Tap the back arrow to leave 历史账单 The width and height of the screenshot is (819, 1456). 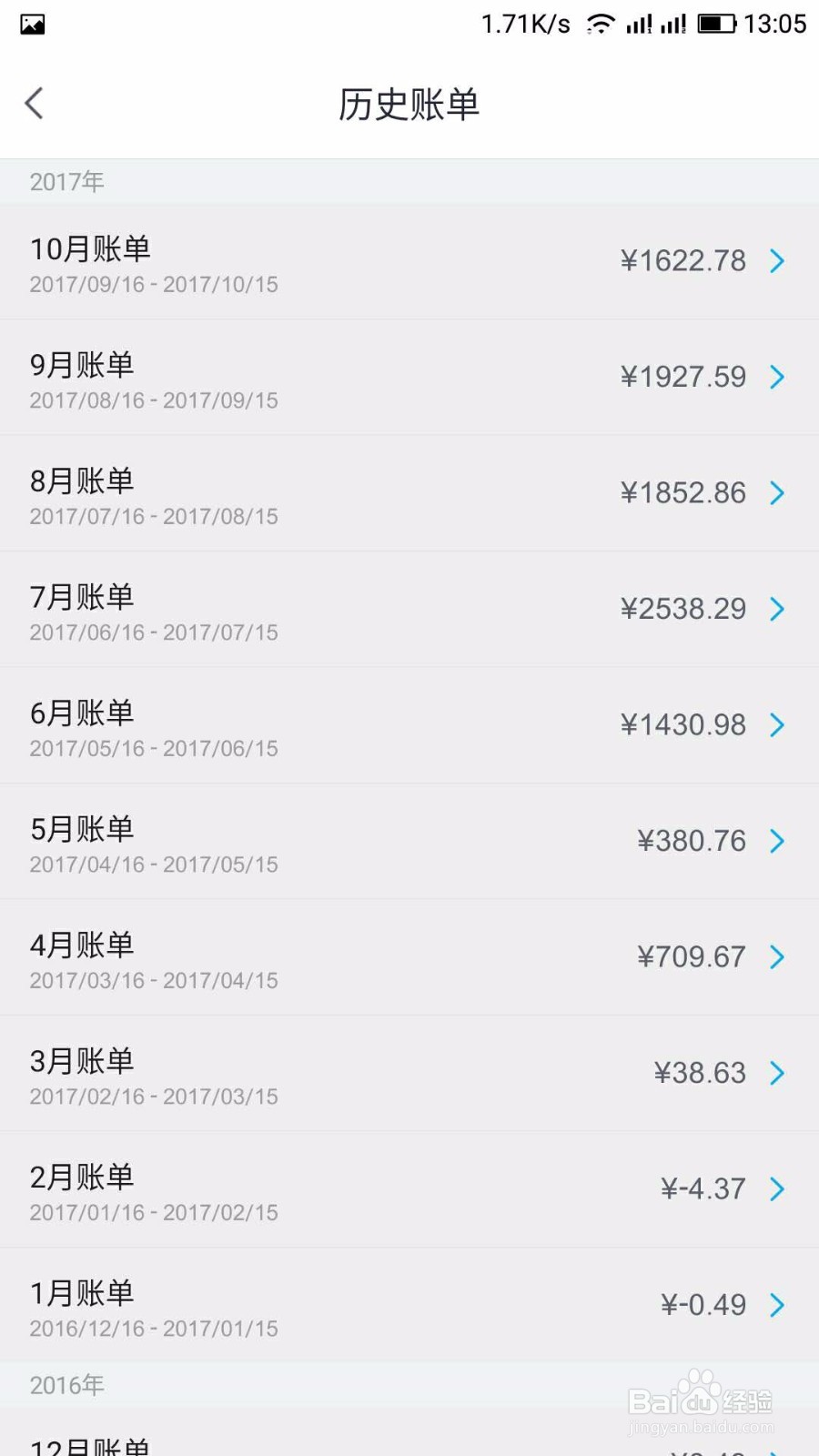click(x=35, y=103)
